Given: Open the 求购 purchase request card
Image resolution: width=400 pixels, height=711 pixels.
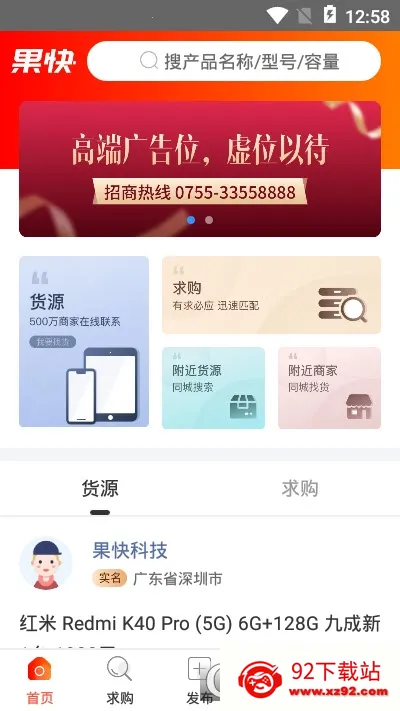Looking at the screenshot, I should 271,295.
